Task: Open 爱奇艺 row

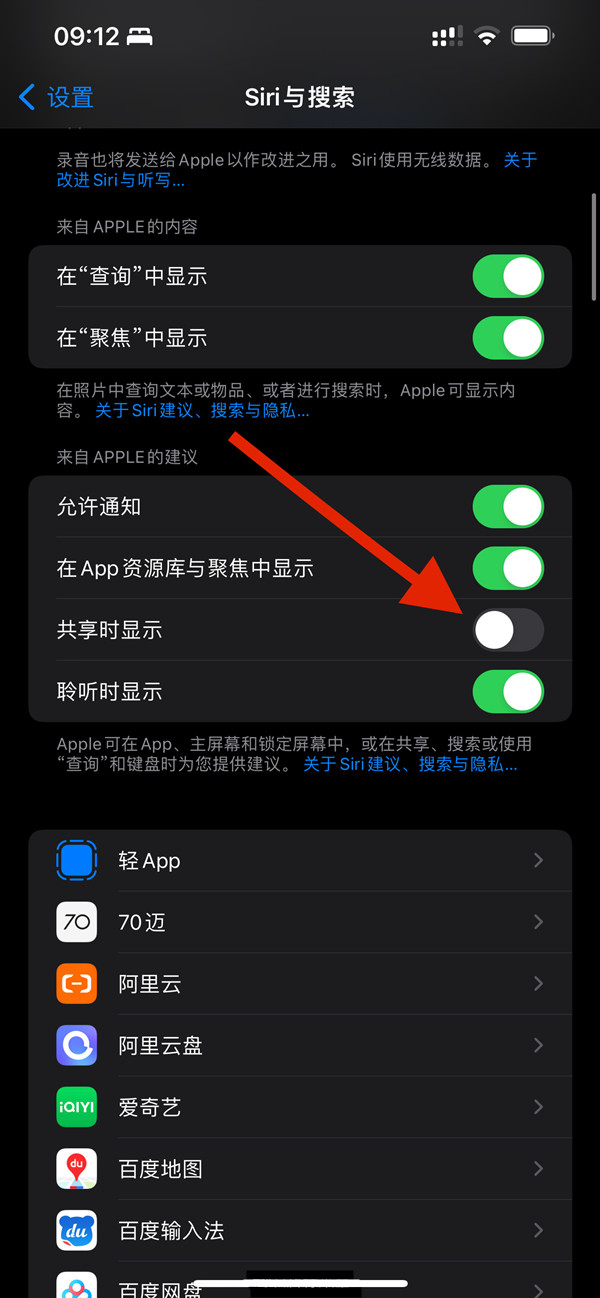Action: [300, 1107]
